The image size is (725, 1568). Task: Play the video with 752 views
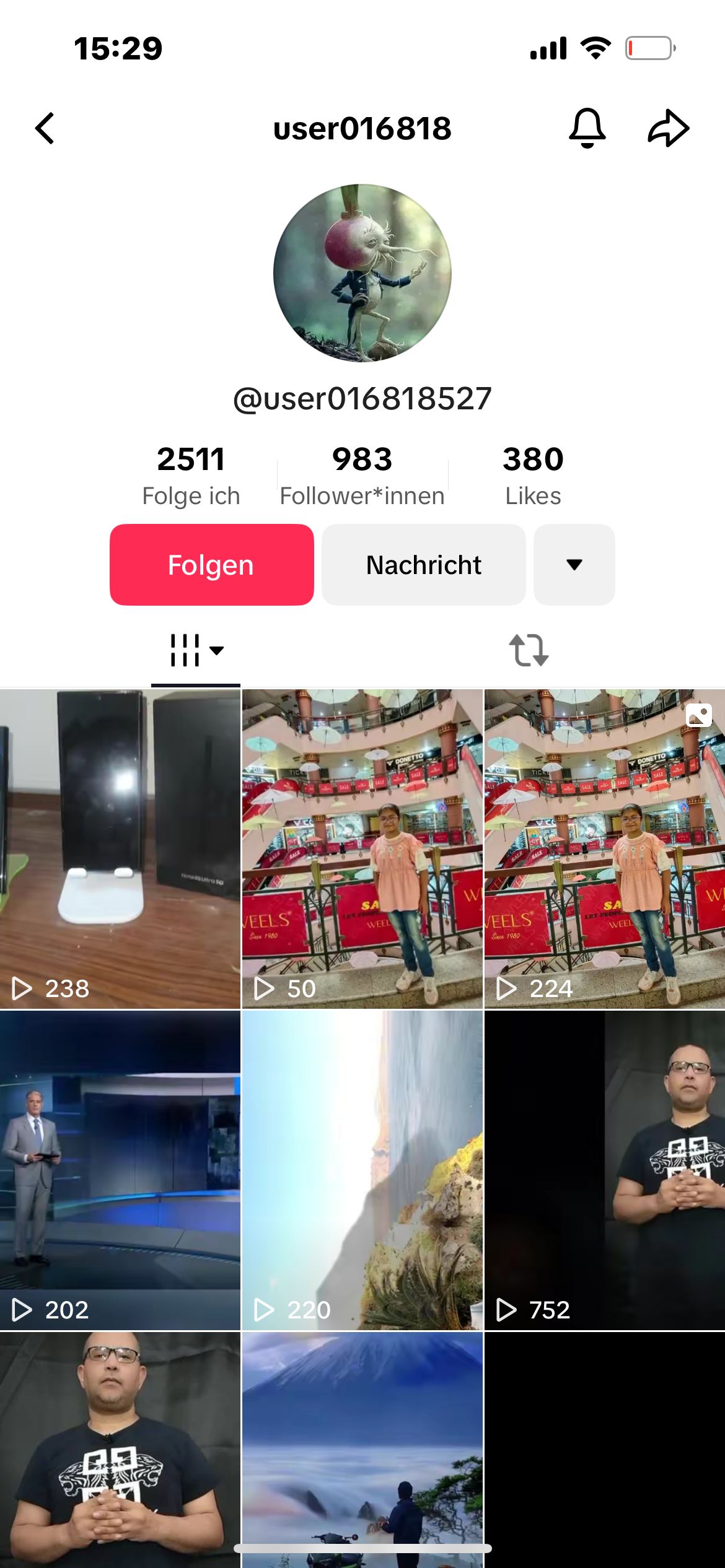[x=604, y=1170]
